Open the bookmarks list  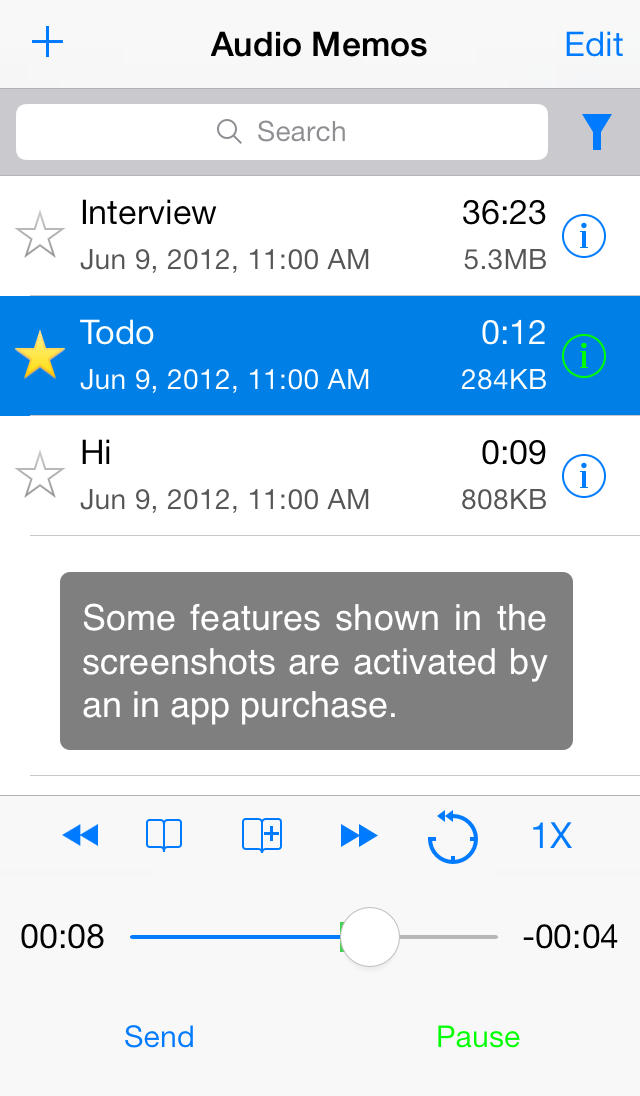tap(164, 835)
